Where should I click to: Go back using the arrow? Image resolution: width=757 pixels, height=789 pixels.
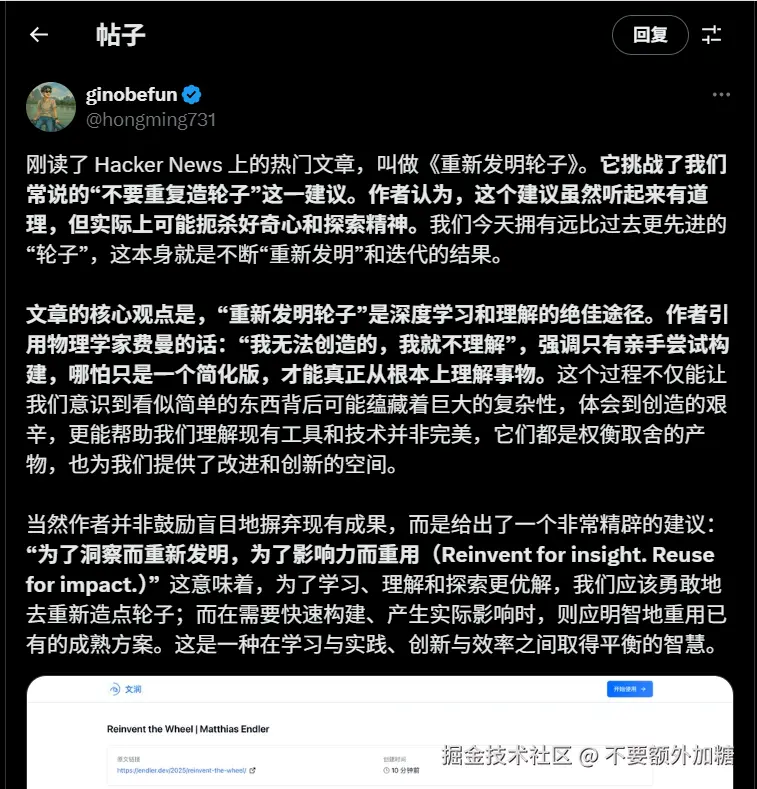coord(39,35)
